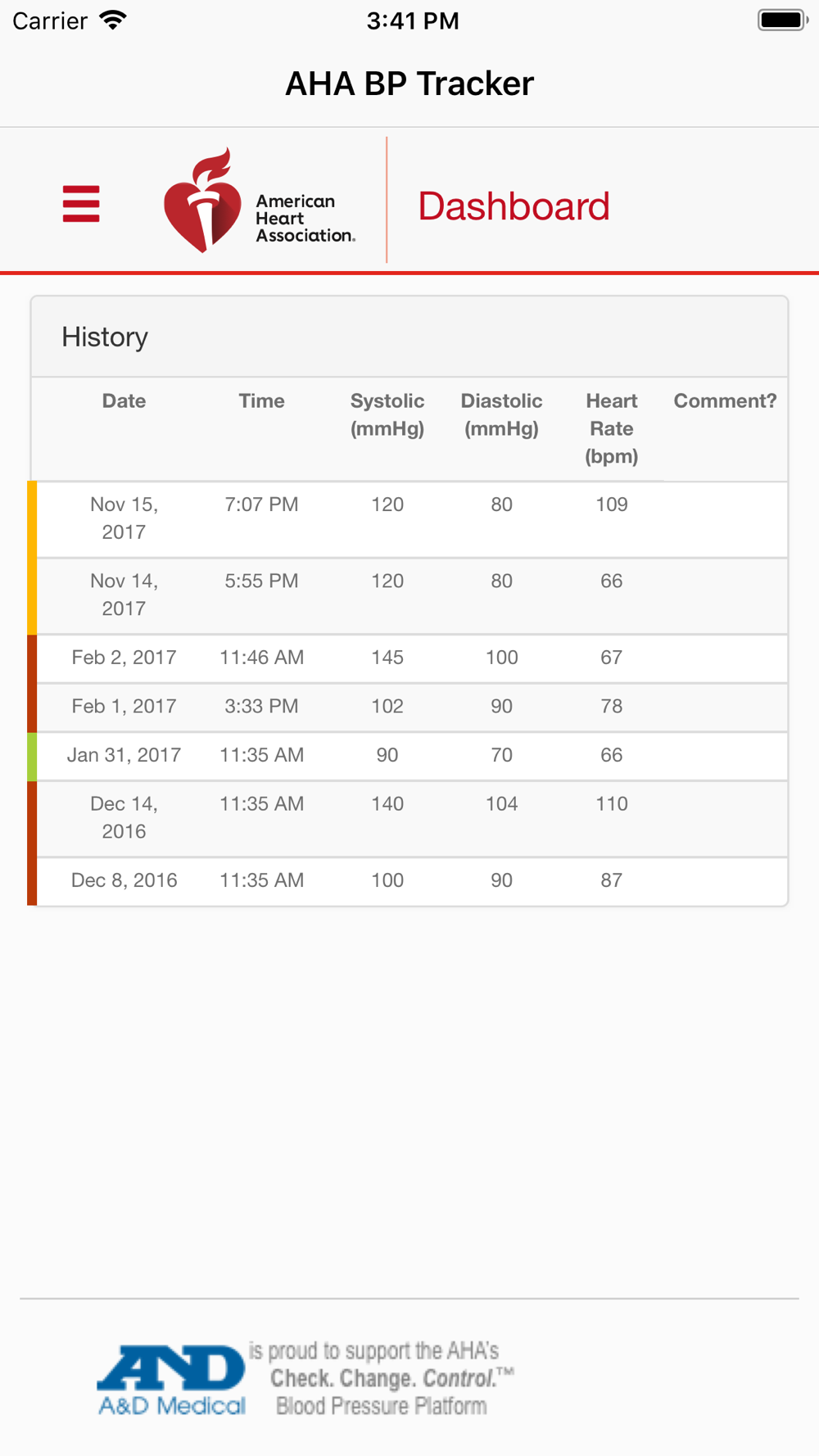The height and width of the screenshot is (1456, 819).
Task: Select the Feb 2, 2017 entry
Action: pyautogui.click(x=408, y=658)
